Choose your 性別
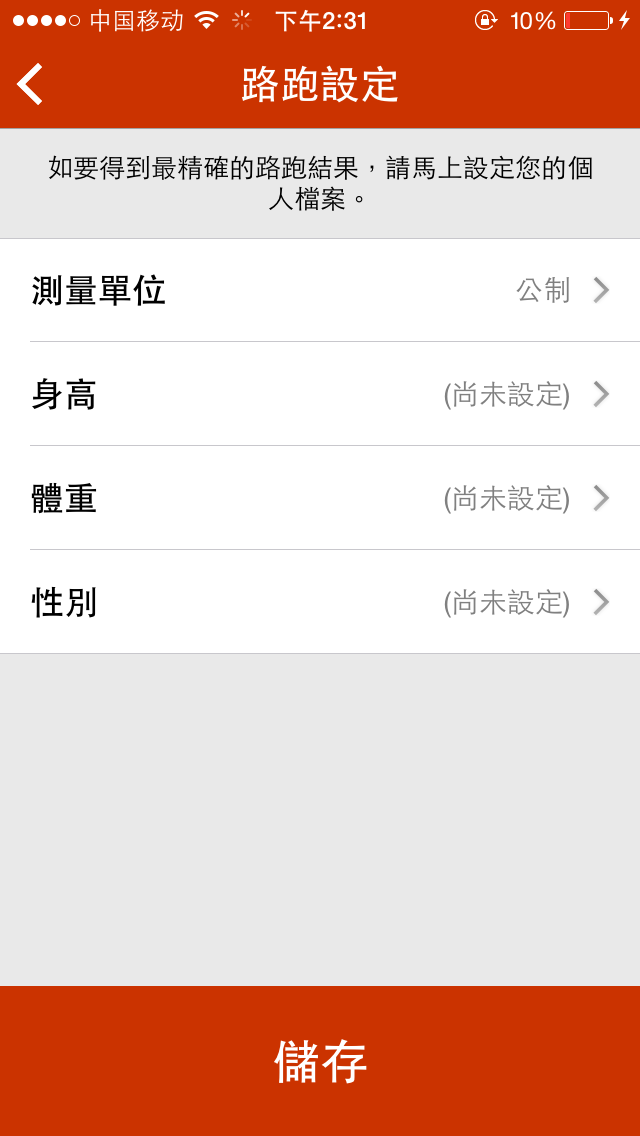This screenshot has height=1136, width=640. click(x=320, y=602)
